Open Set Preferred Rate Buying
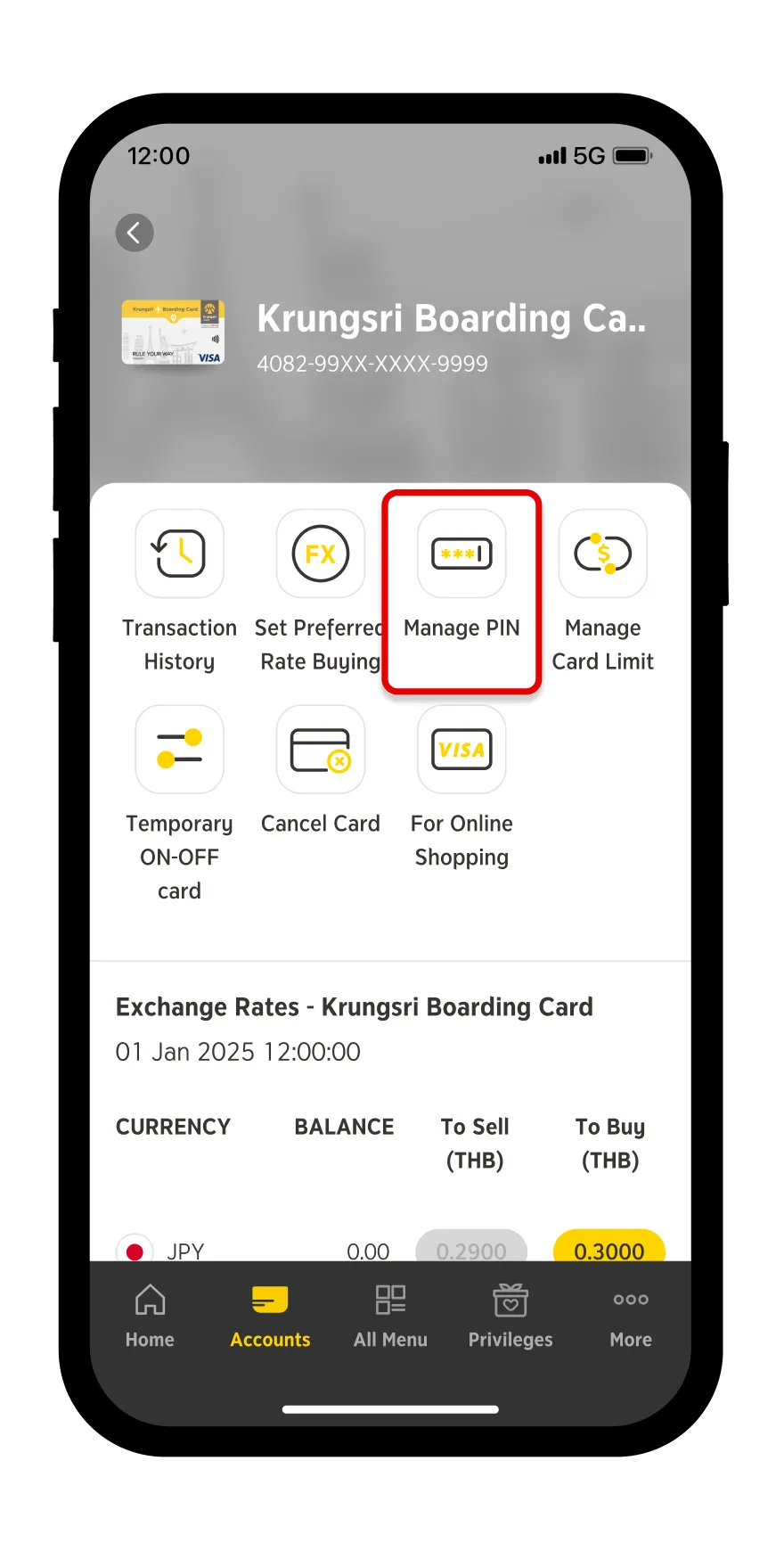Image resolution: width=784 pixels, height=1551 pixels. tap(320, 554)
